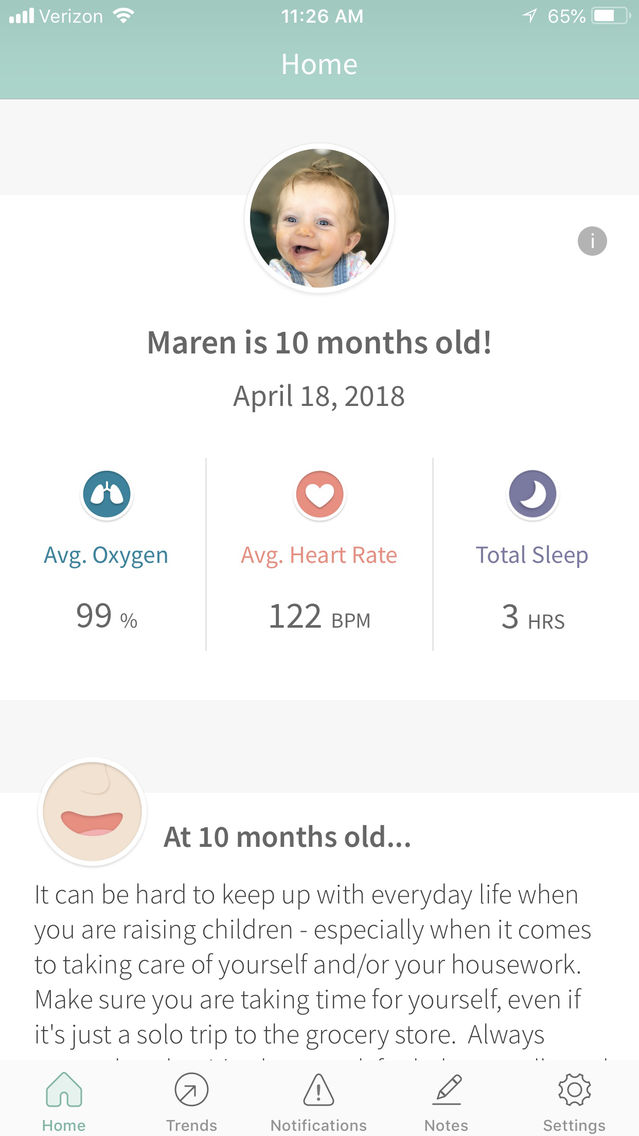Open the Settings tab

(x=574, y=1101)
